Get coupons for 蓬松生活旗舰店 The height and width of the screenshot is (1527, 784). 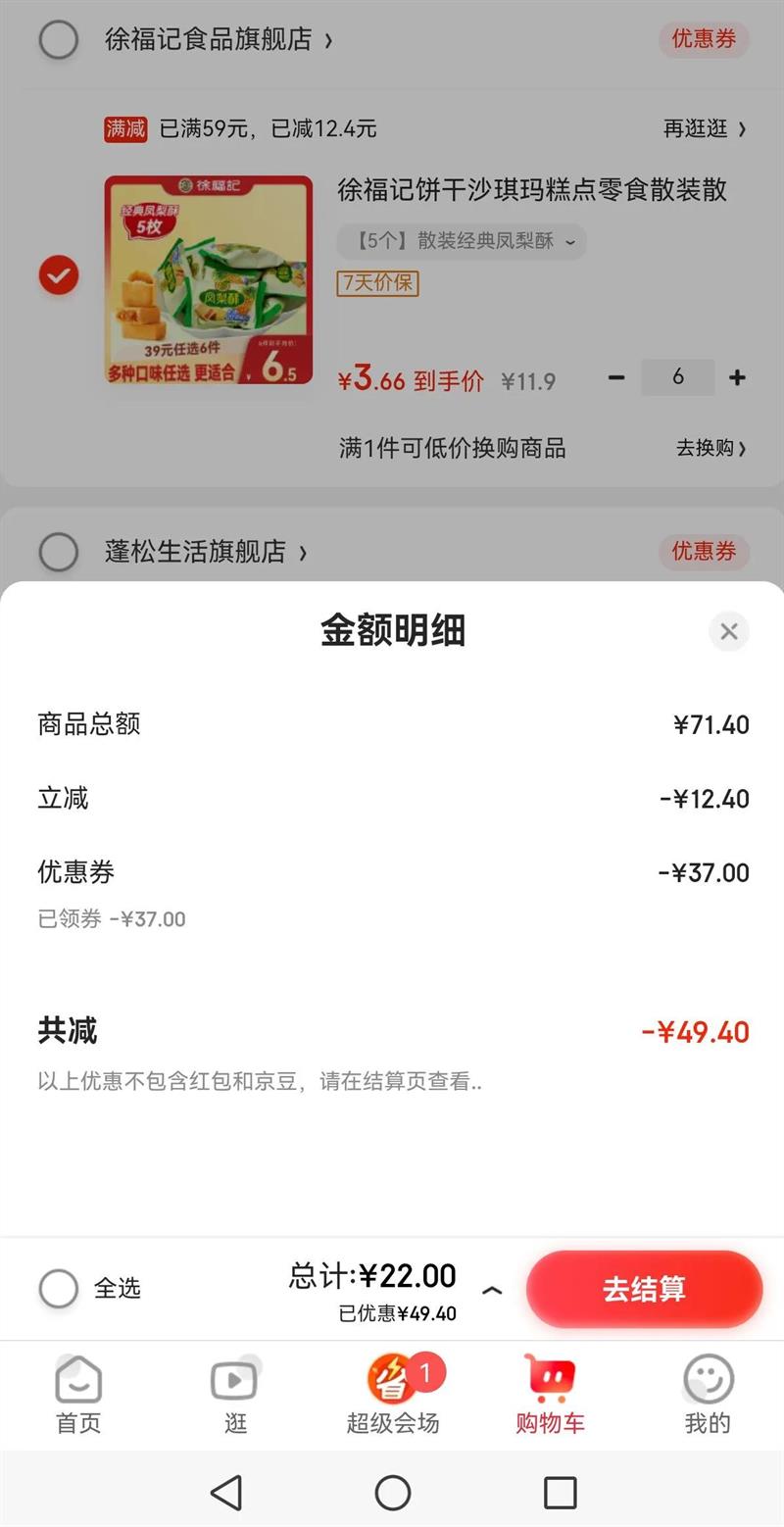click(x=703, y=552)
